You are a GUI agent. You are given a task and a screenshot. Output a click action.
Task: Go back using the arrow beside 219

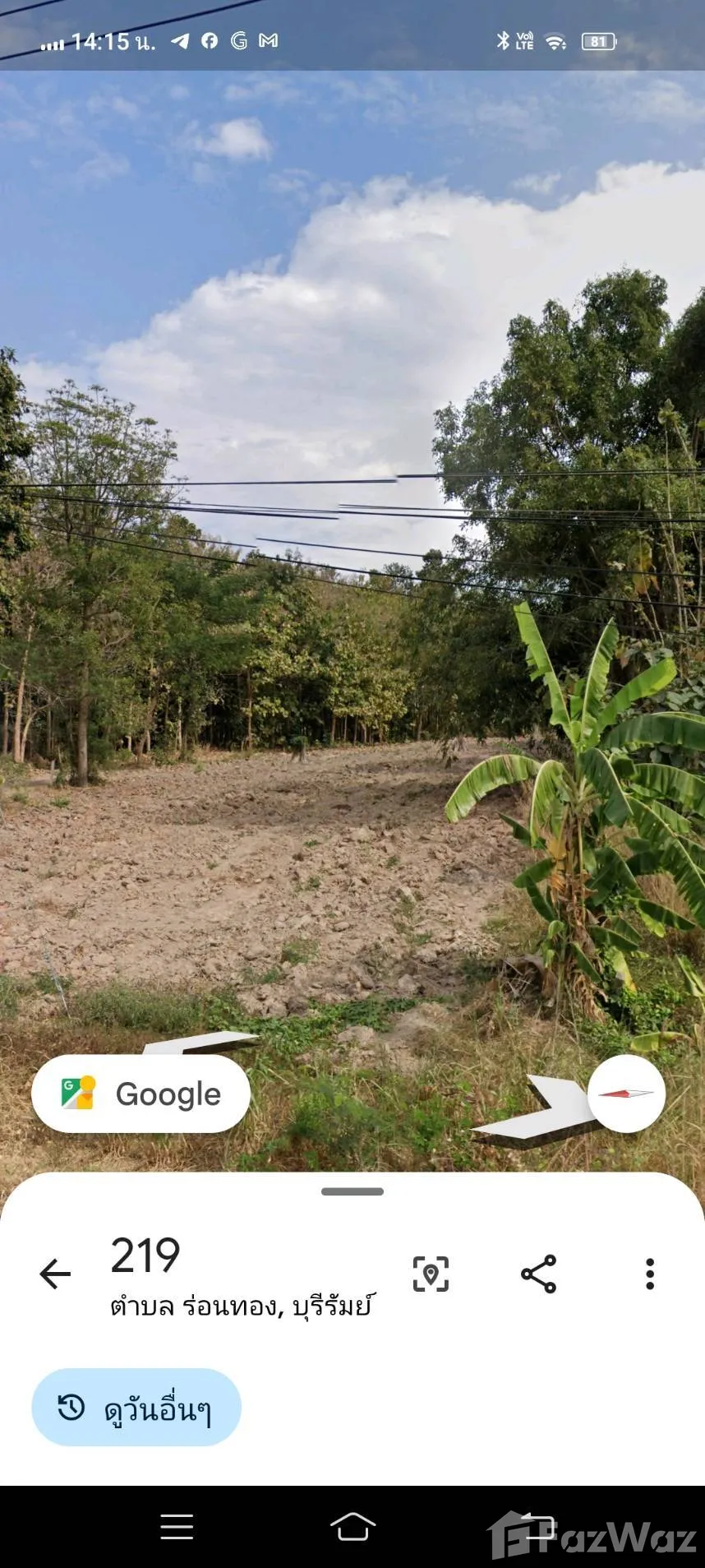point(55,1274)
